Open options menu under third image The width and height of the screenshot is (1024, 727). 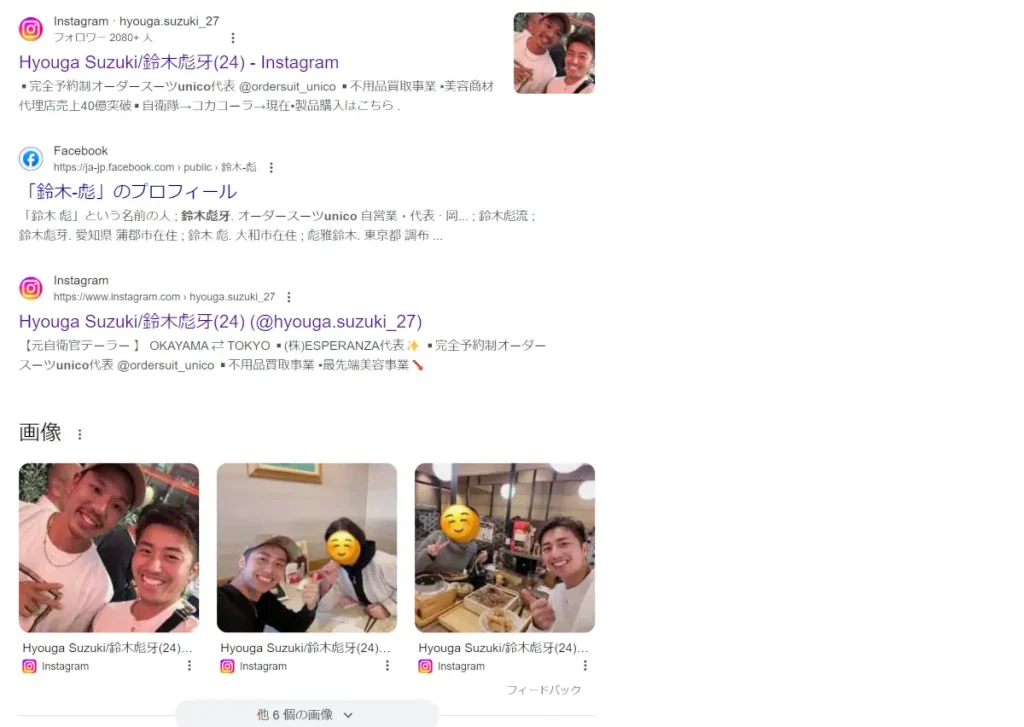click(x=585, y=666)
